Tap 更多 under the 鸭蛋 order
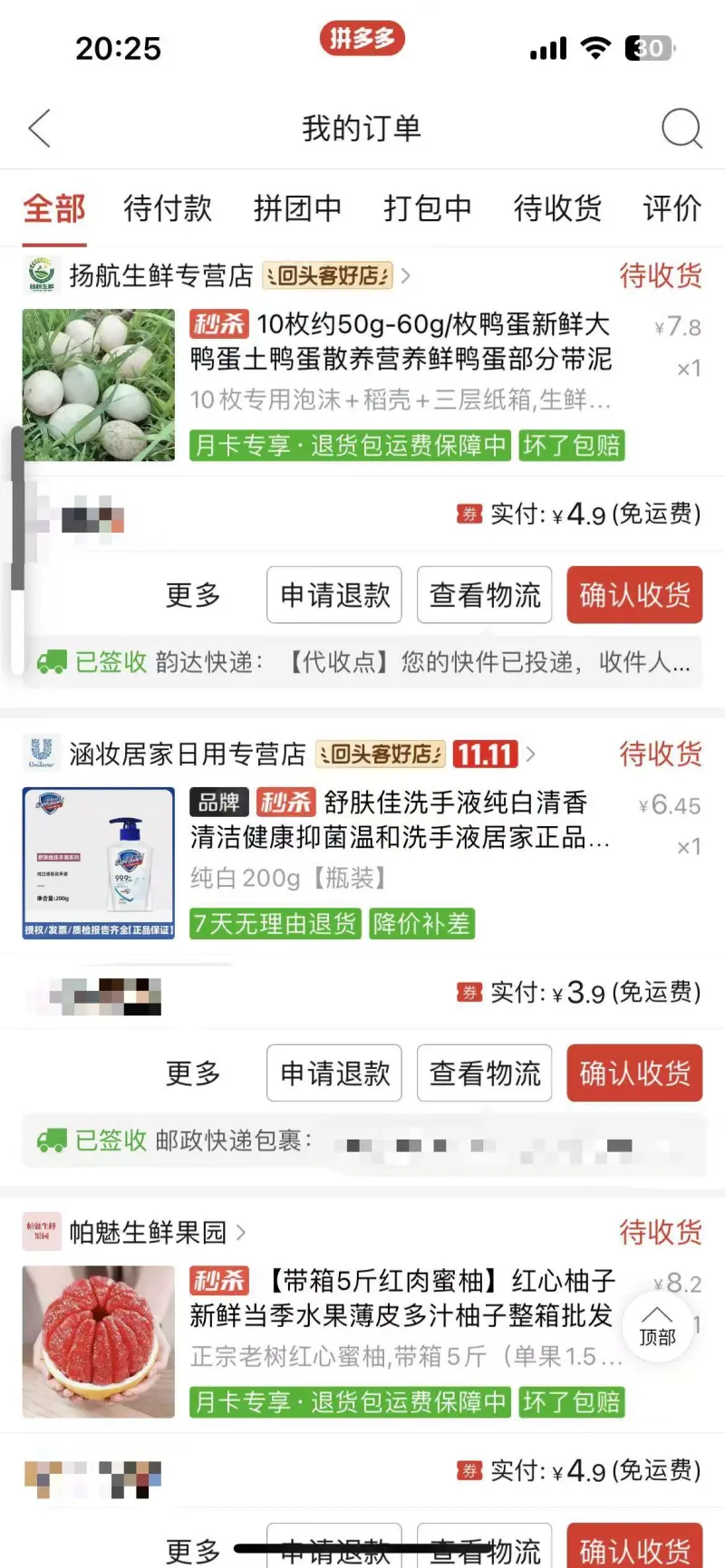Screen dimensions: 725x1568 pos(193,595)
